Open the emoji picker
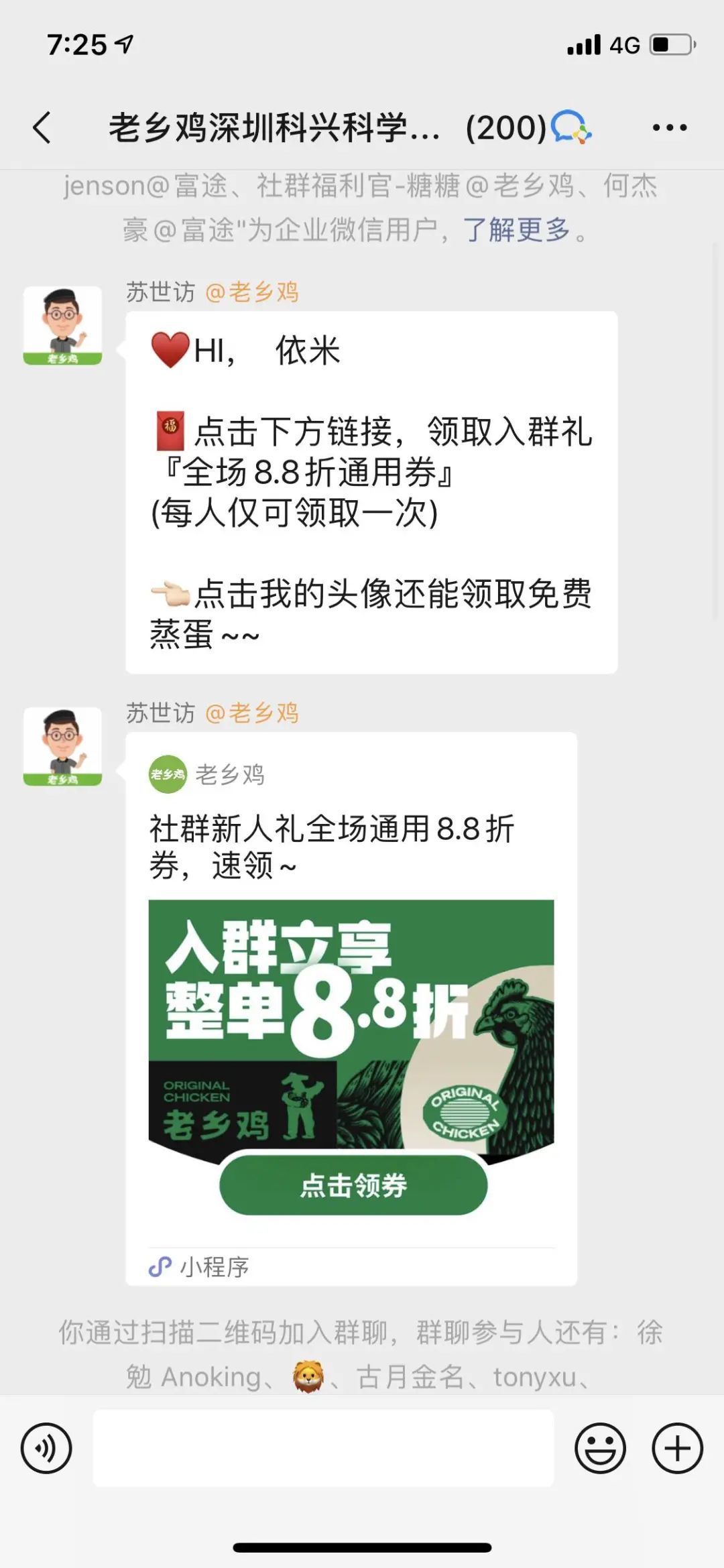The width and height of the screenshot is (724, 1568). point(600,1448)
